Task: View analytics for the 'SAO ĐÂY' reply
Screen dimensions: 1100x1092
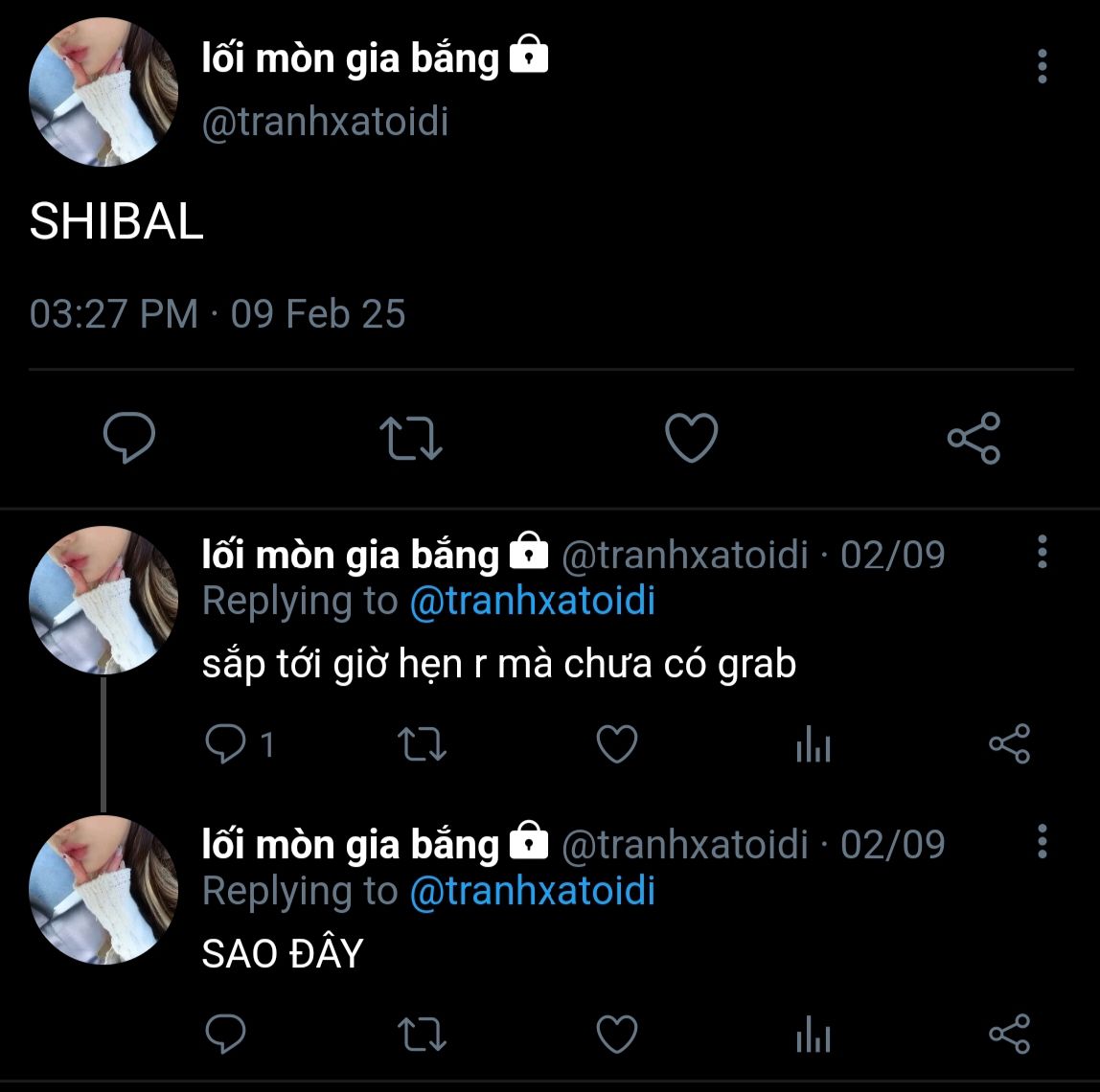Action: (813, 1035)
